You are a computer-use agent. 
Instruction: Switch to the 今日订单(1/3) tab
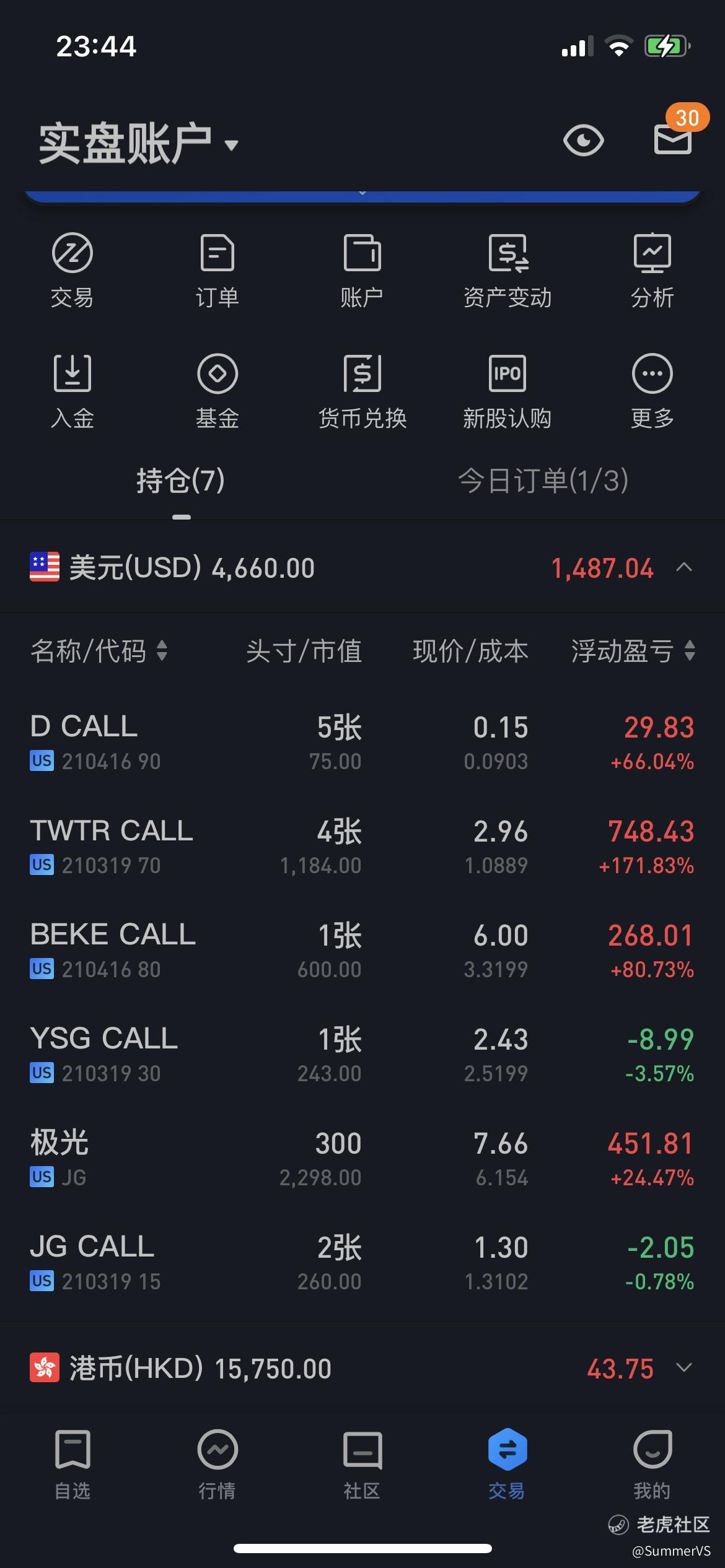point(543,481)
